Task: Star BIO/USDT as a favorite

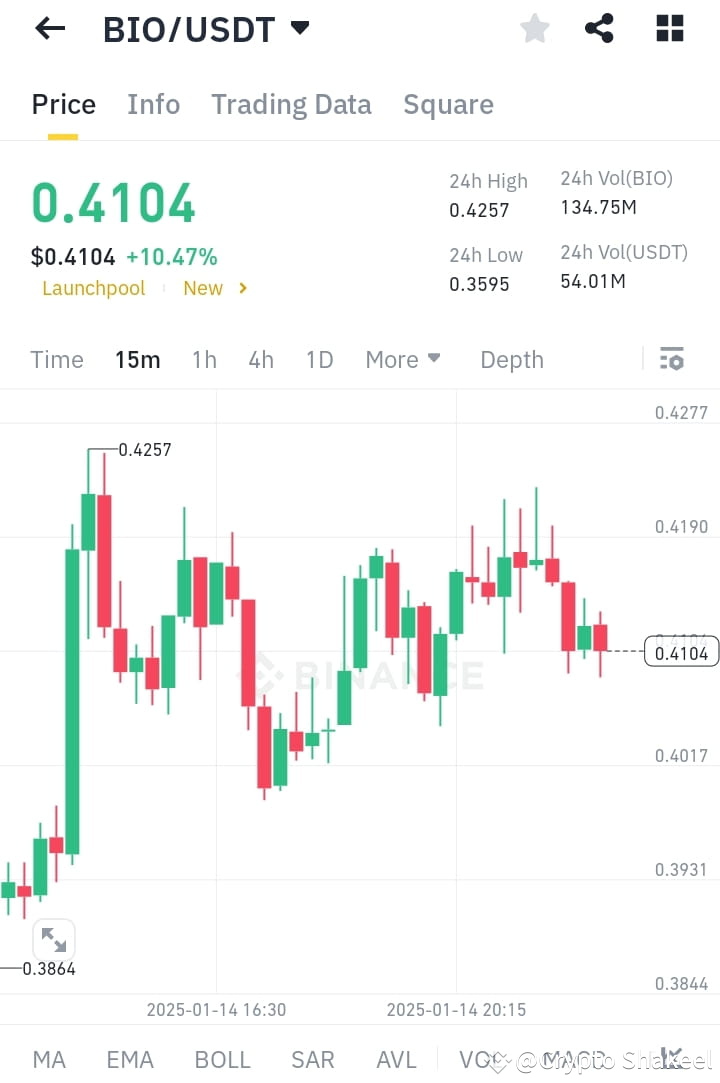Action: [534, 28]
